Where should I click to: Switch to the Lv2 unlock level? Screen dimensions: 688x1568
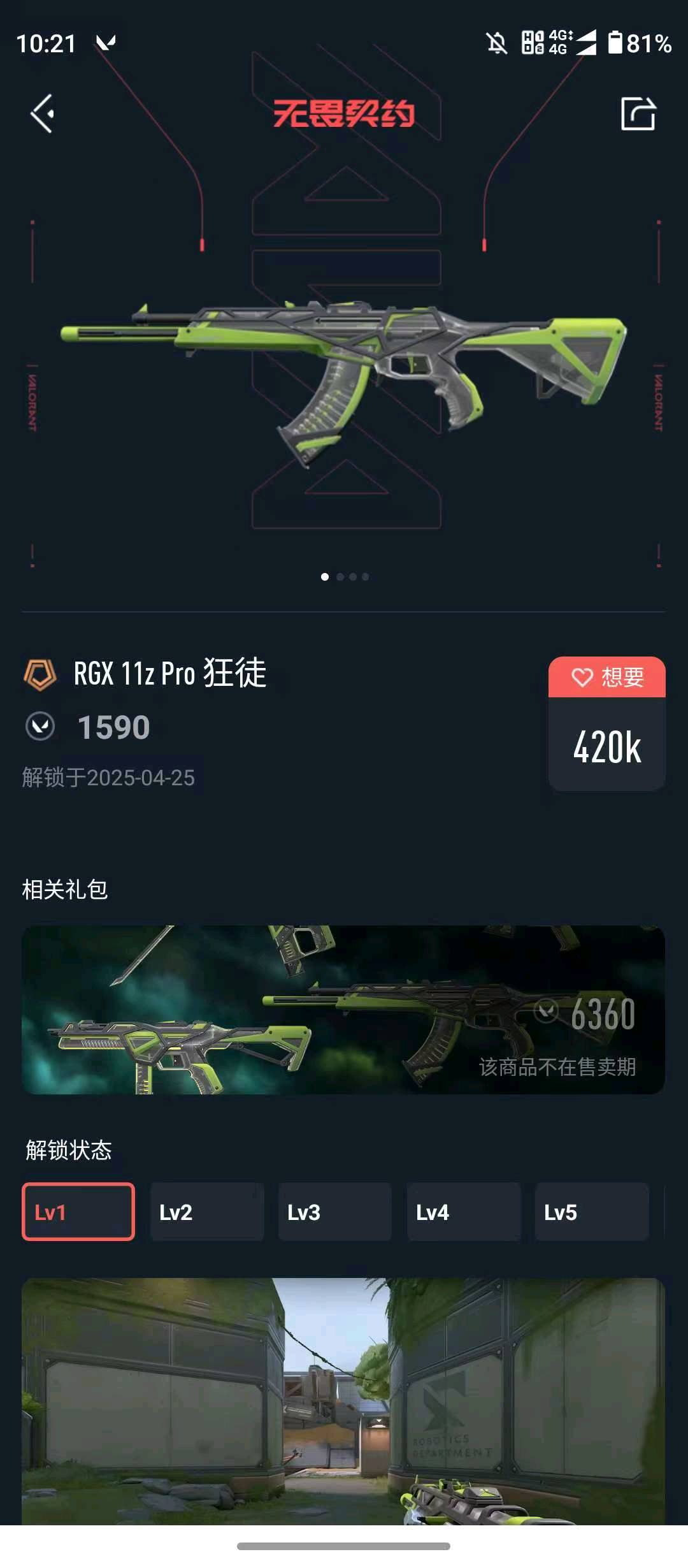[x=207, y=1212]
